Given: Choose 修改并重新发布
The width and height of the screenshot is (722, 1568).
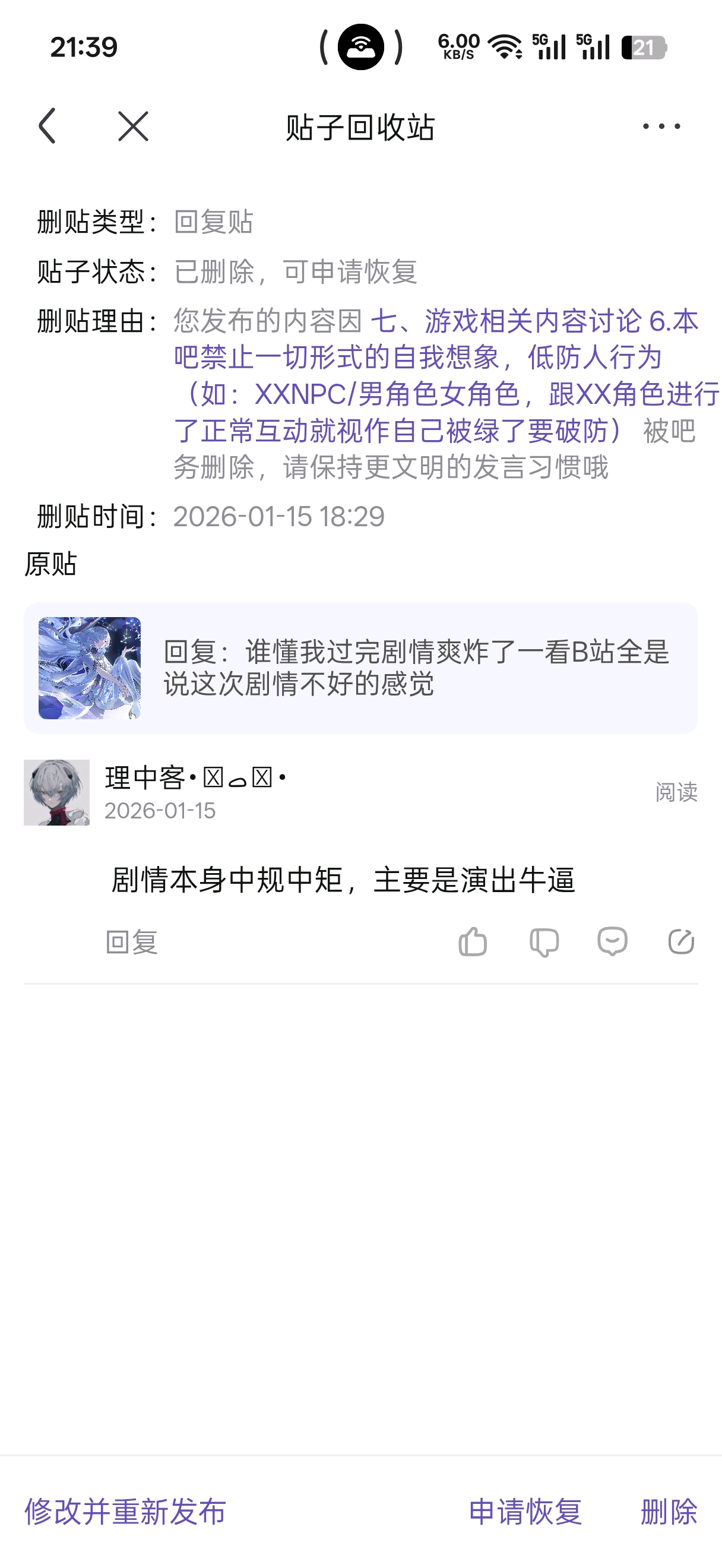Looking at the screenshot, I should tap(125, 1512).
